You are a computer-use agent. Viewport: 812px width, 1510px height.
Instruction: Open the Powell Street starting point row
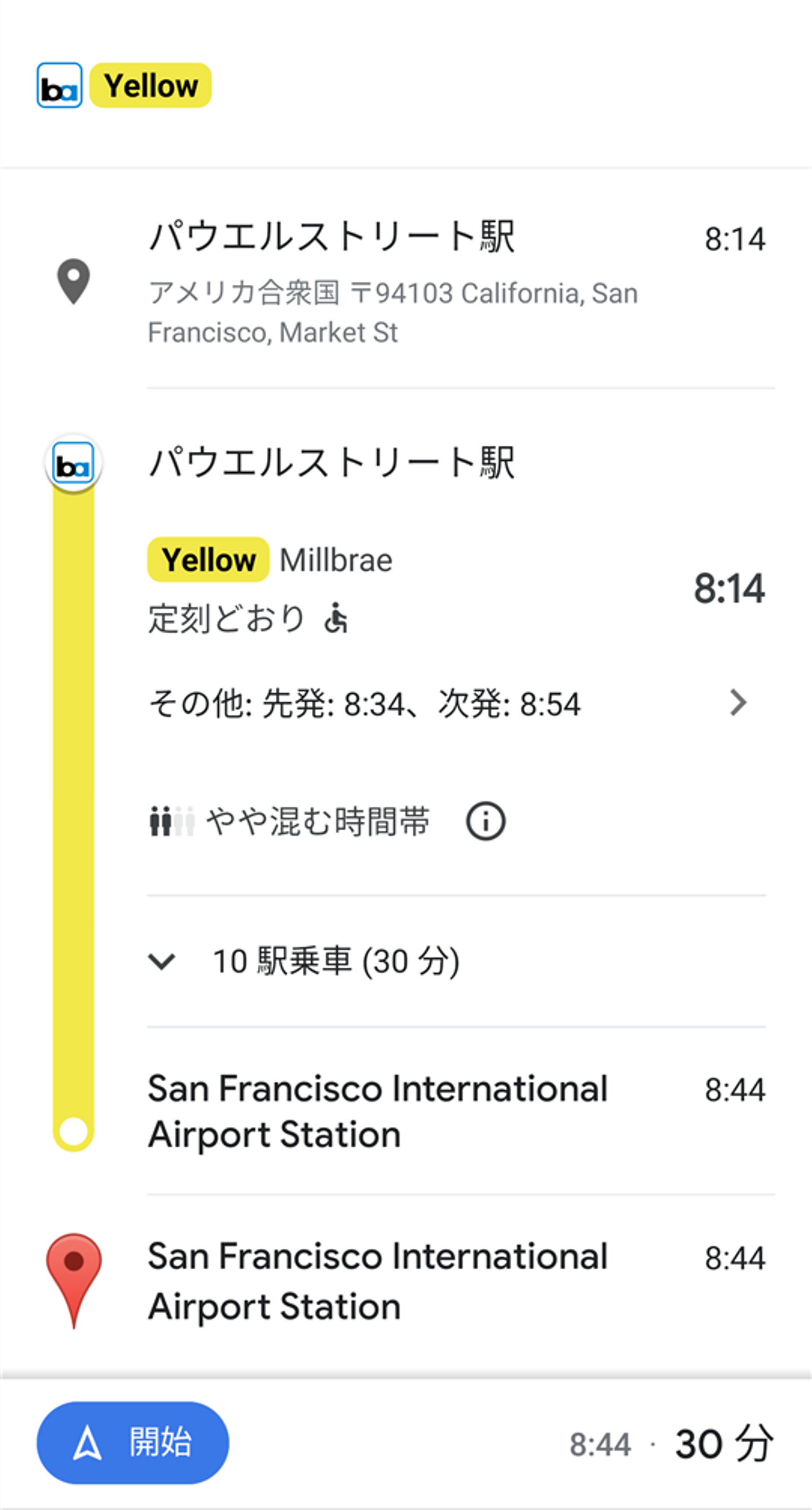391,281
